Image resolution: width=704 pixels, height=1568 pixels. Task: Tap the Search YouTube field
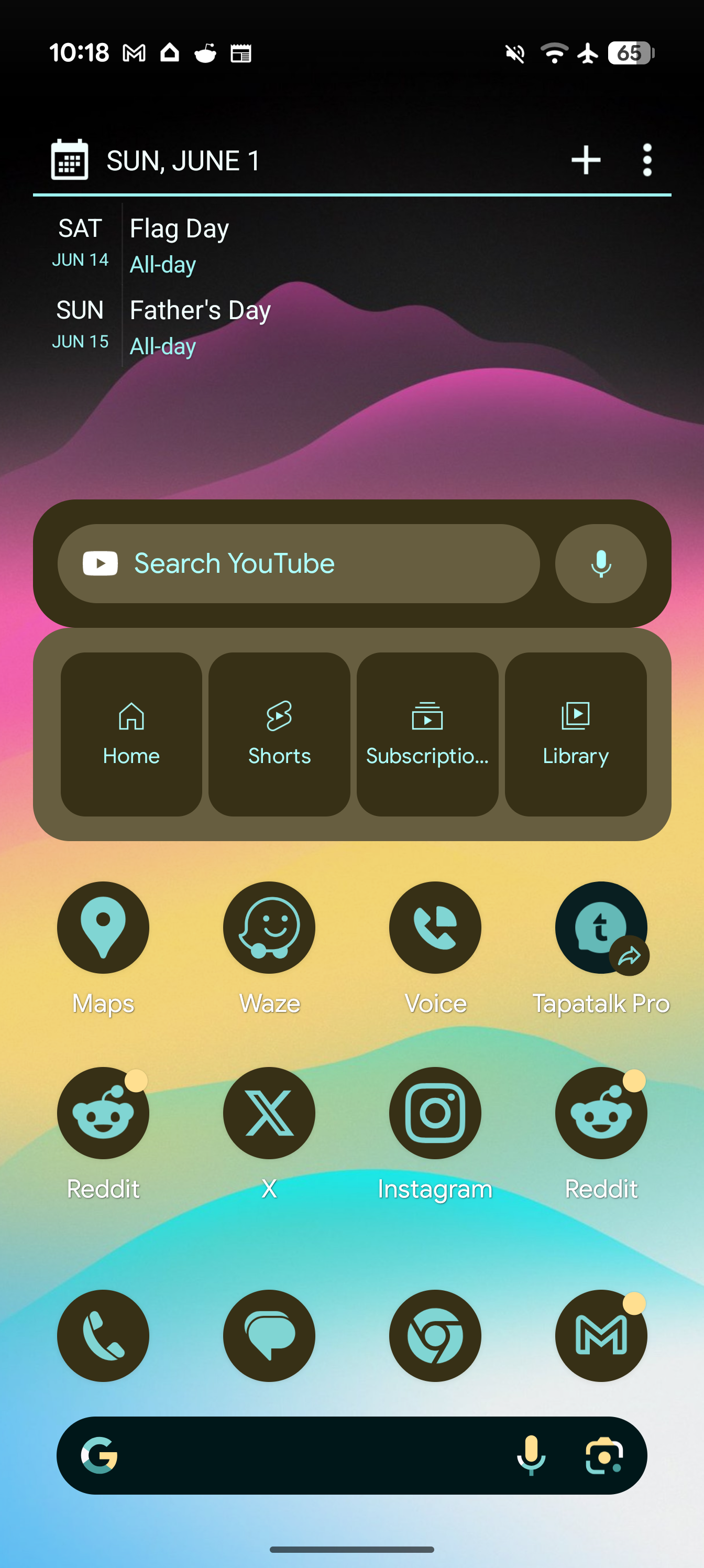pos(298,563)
